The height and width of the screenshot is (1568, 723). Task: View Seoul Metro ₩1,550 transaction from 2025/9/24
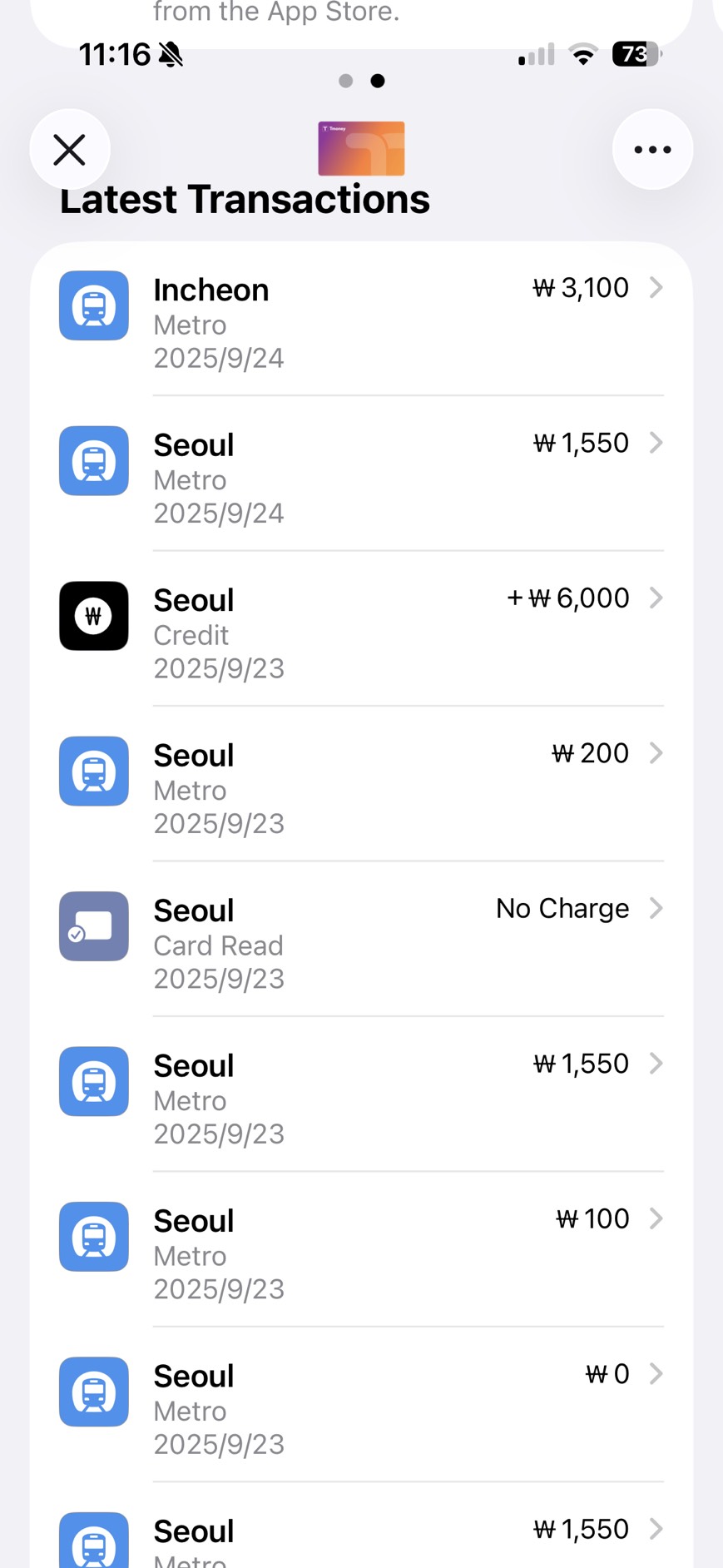361,474
